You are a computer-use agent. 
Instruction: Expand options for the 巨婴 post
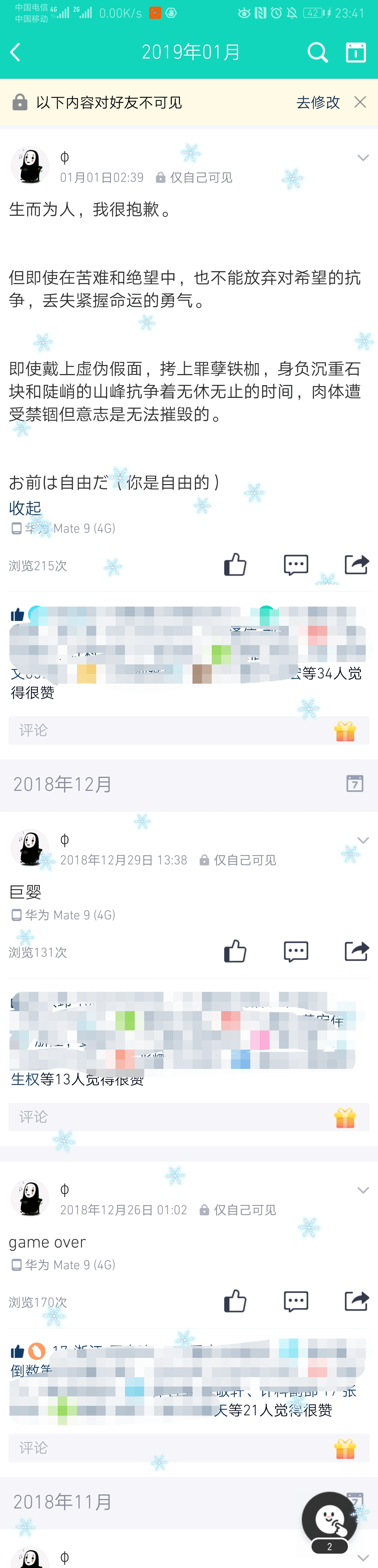[363, 841]
